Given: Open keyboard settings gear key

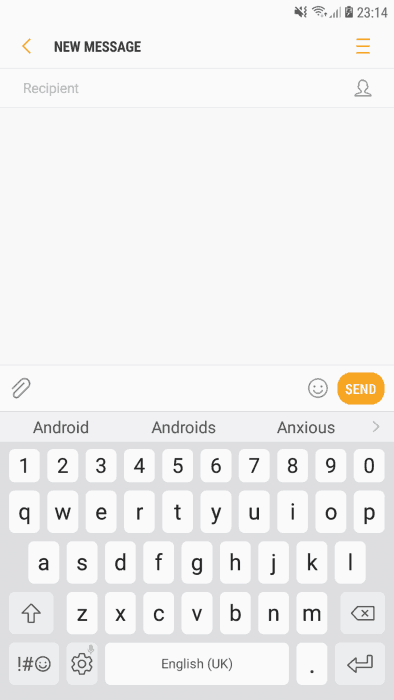Looking at the screenshot, I should 82,664.
